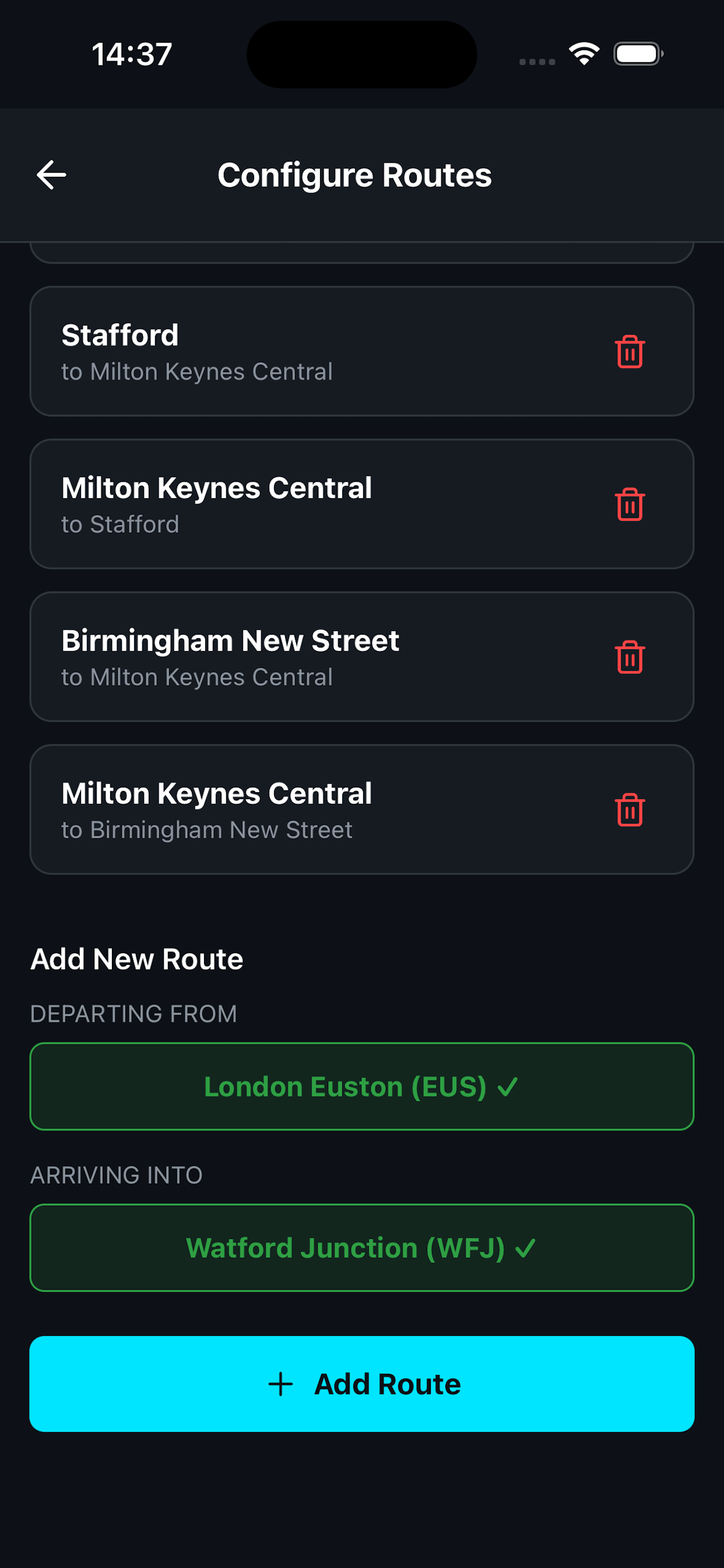This screenshot has width=724, height=1568.
Task: Tap the checkmark beside London Euston
Action: (510, 1086)
